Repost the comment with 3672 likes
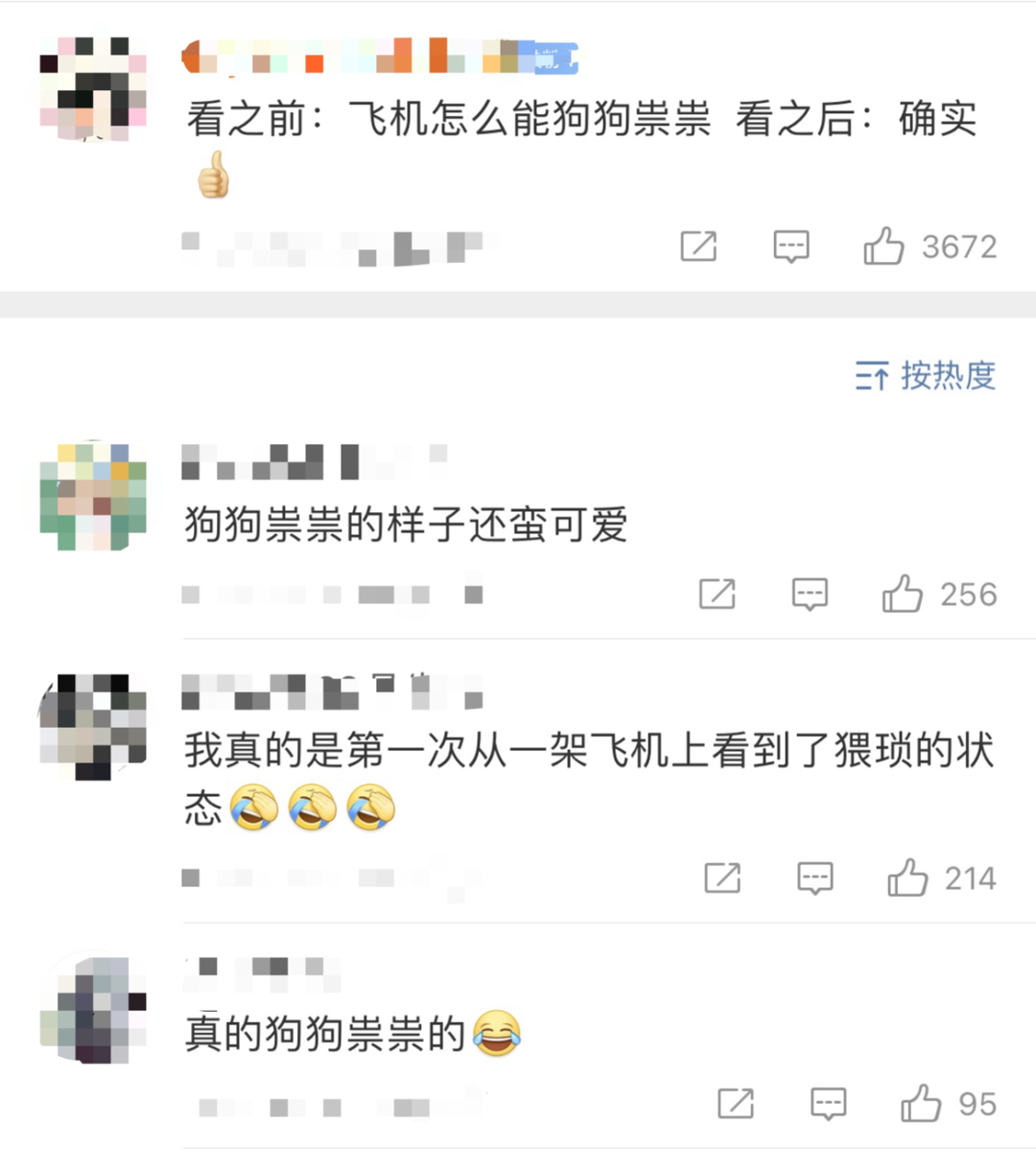 click(698, 246)
